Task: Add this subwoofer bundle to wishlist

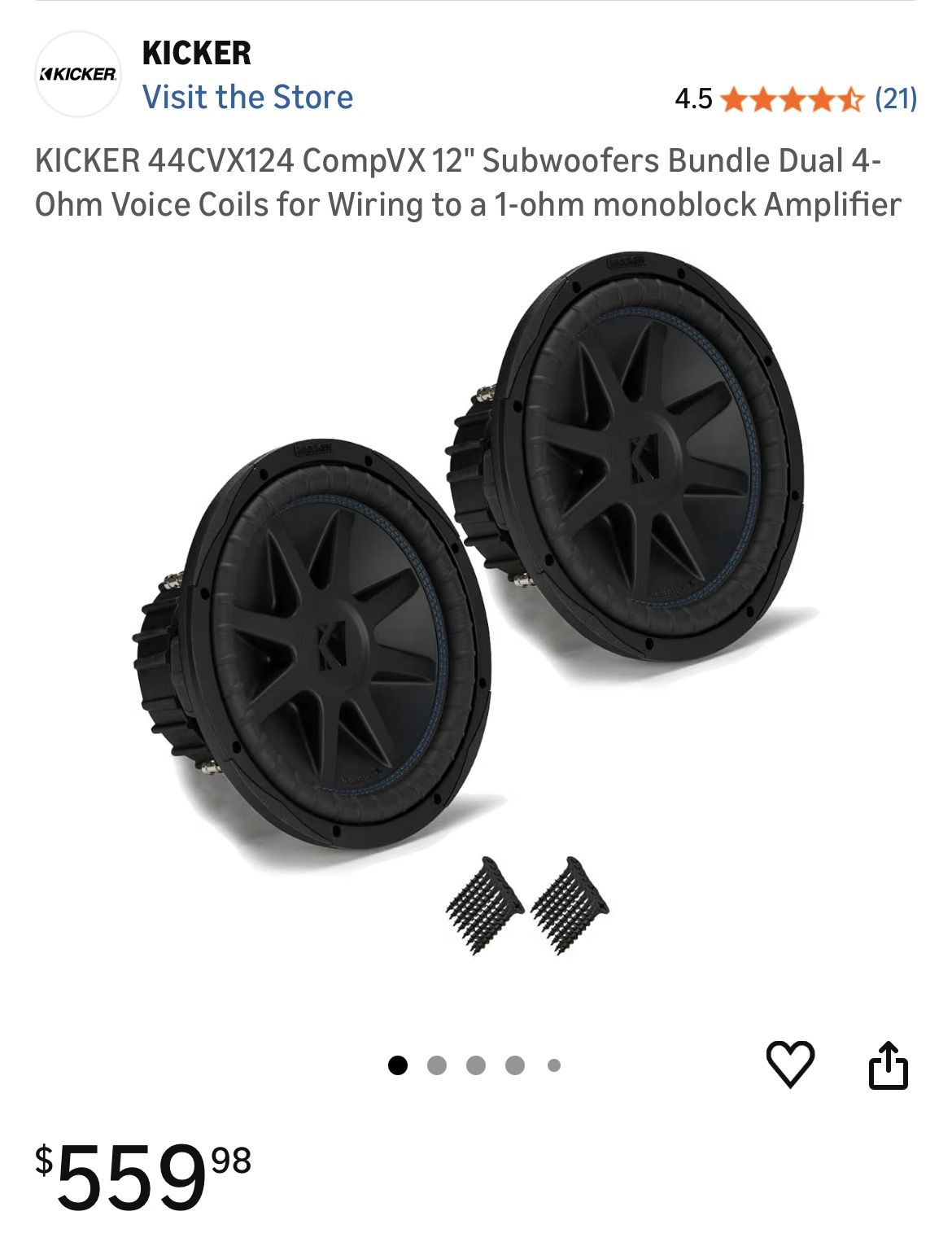Action: tap(790, 1064)
